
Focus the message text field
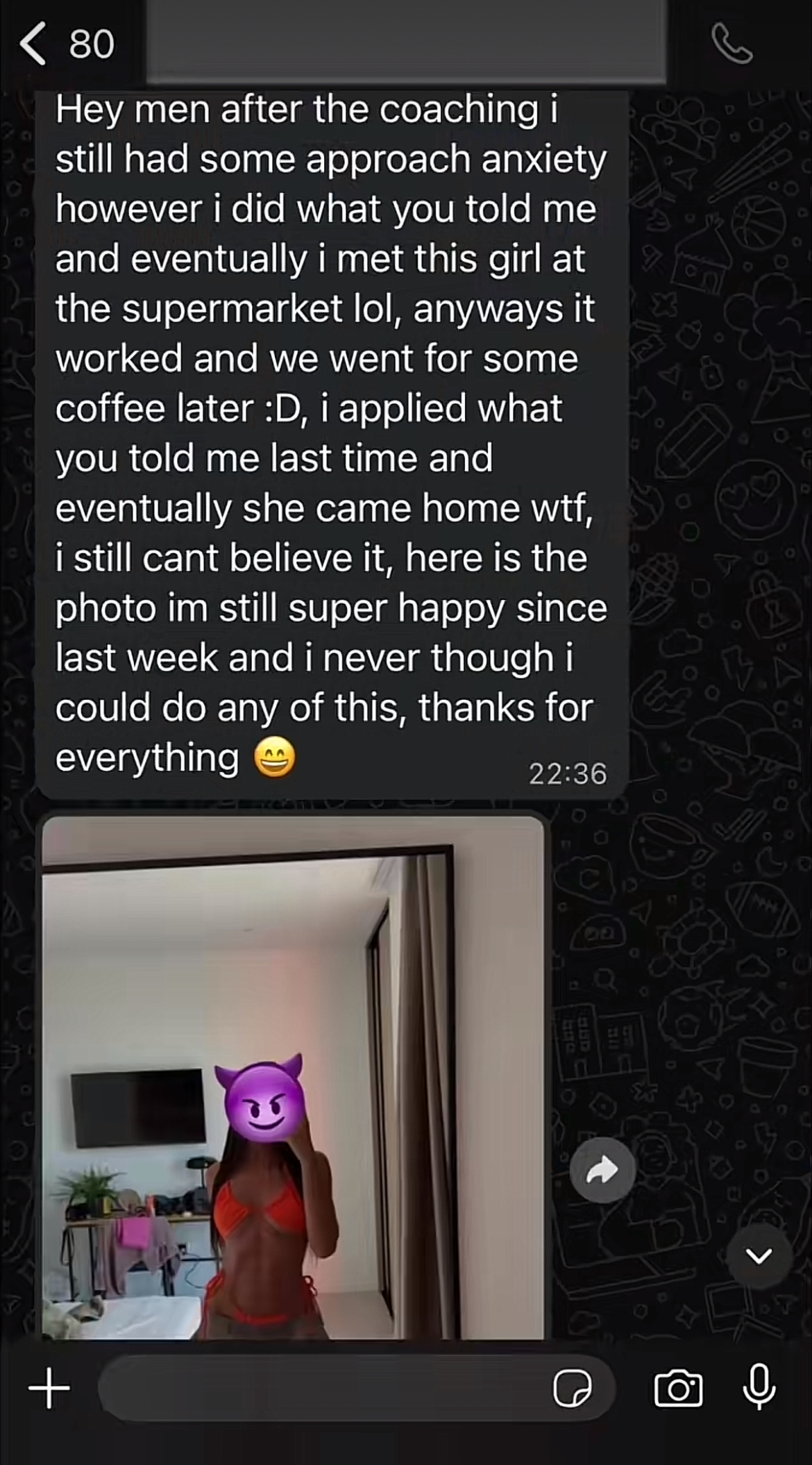tap(319, 1389)
